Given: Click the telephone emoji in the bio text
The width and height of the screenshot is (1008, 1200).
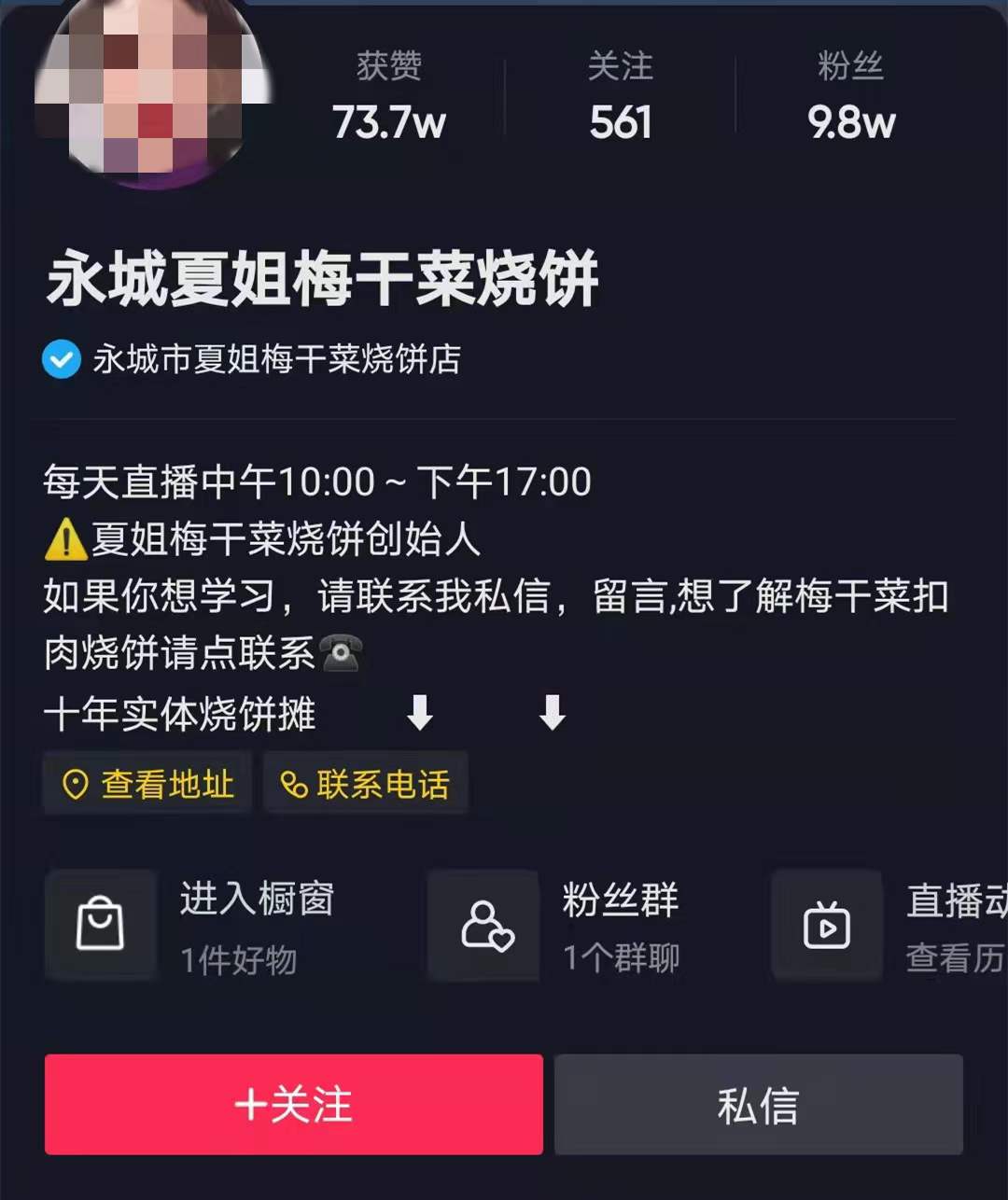Looking at the screenshot, I should tap(342, 654).
